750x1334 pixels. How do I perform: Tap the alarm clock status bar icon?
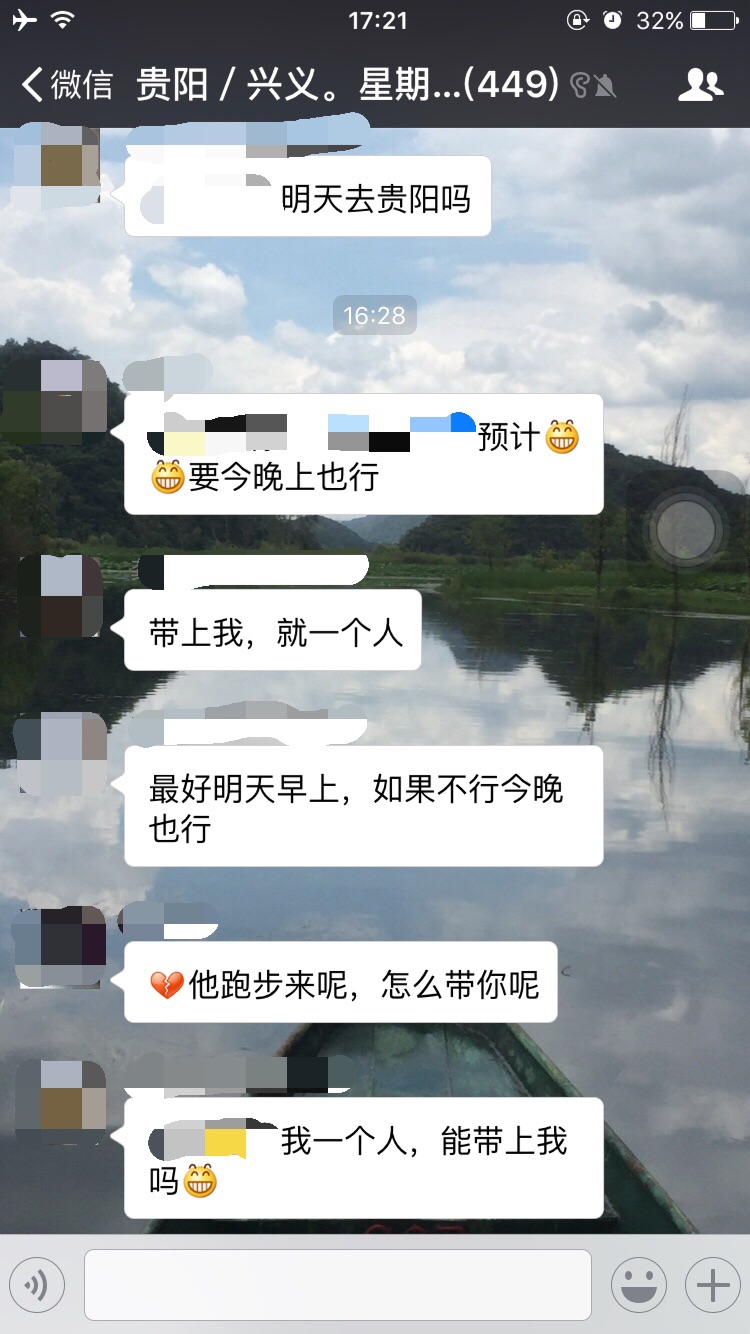click(611, 17)
